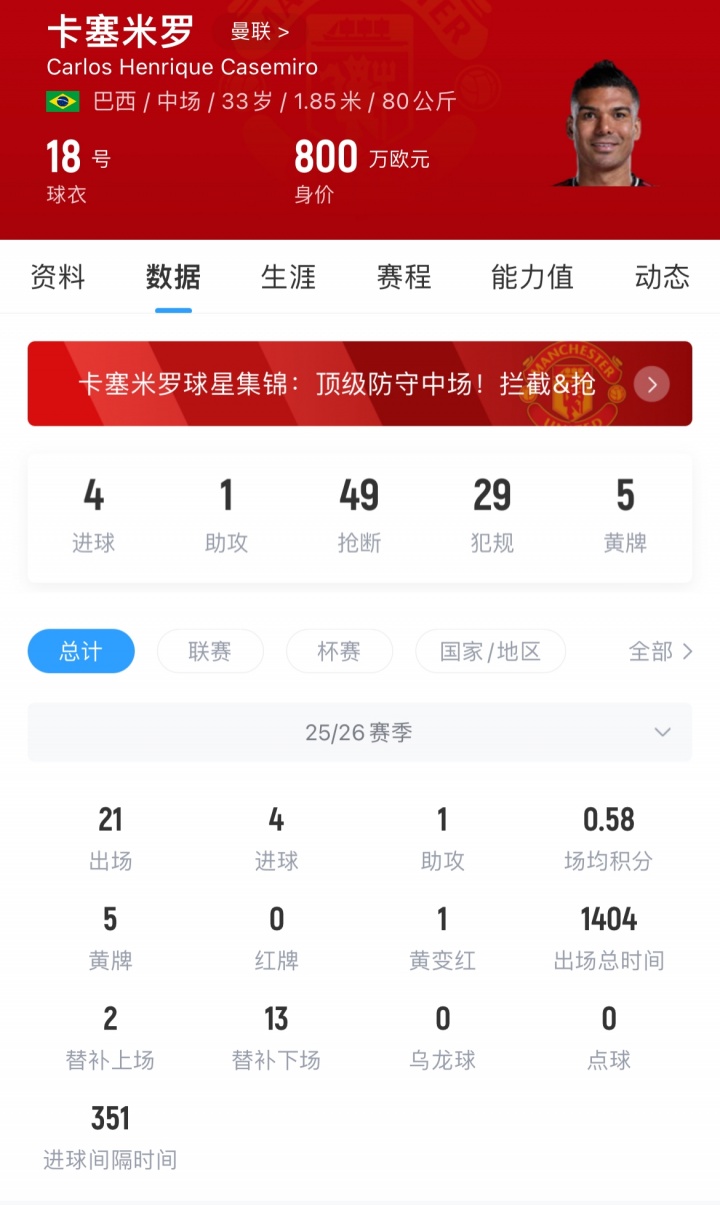This screenshot has width=720, height=1205.
Task: Filter stats by 杯赛
Action: [339, 651]
